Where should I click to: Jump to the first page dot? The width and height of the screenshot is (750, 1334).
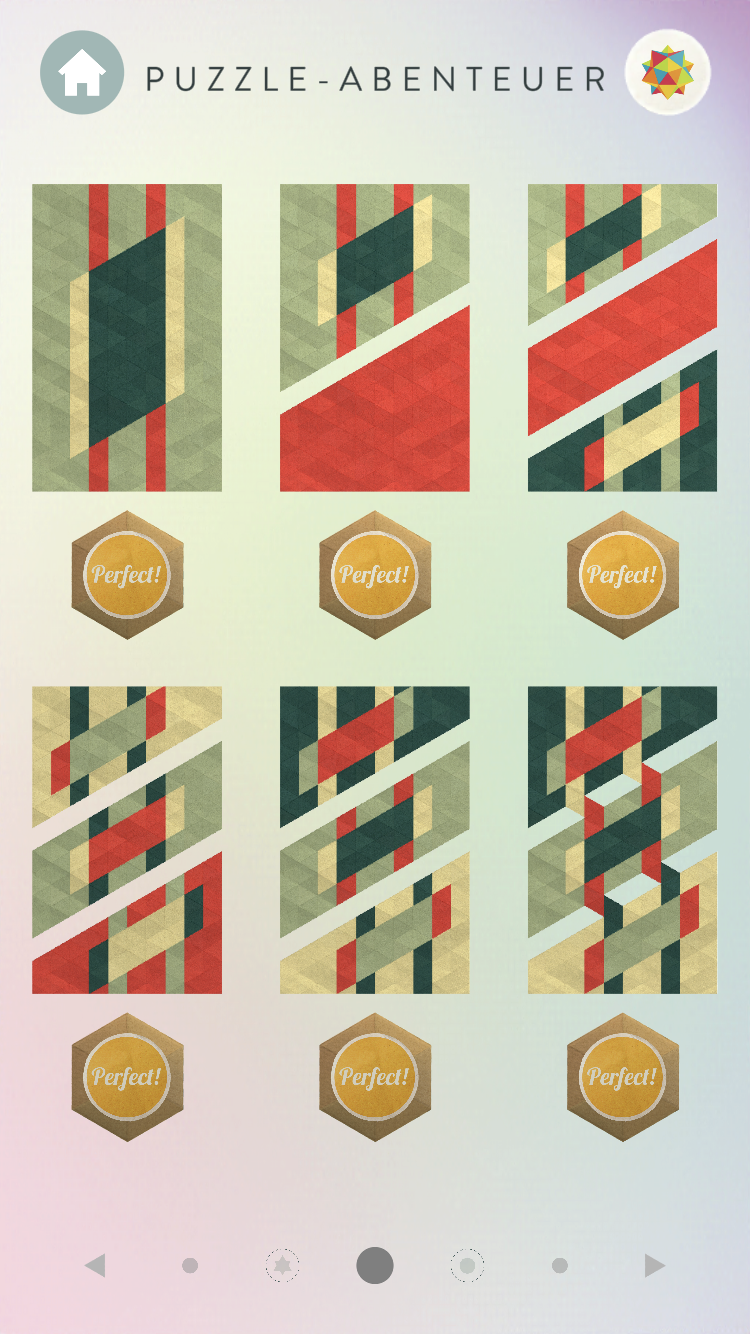(190, 1266)
